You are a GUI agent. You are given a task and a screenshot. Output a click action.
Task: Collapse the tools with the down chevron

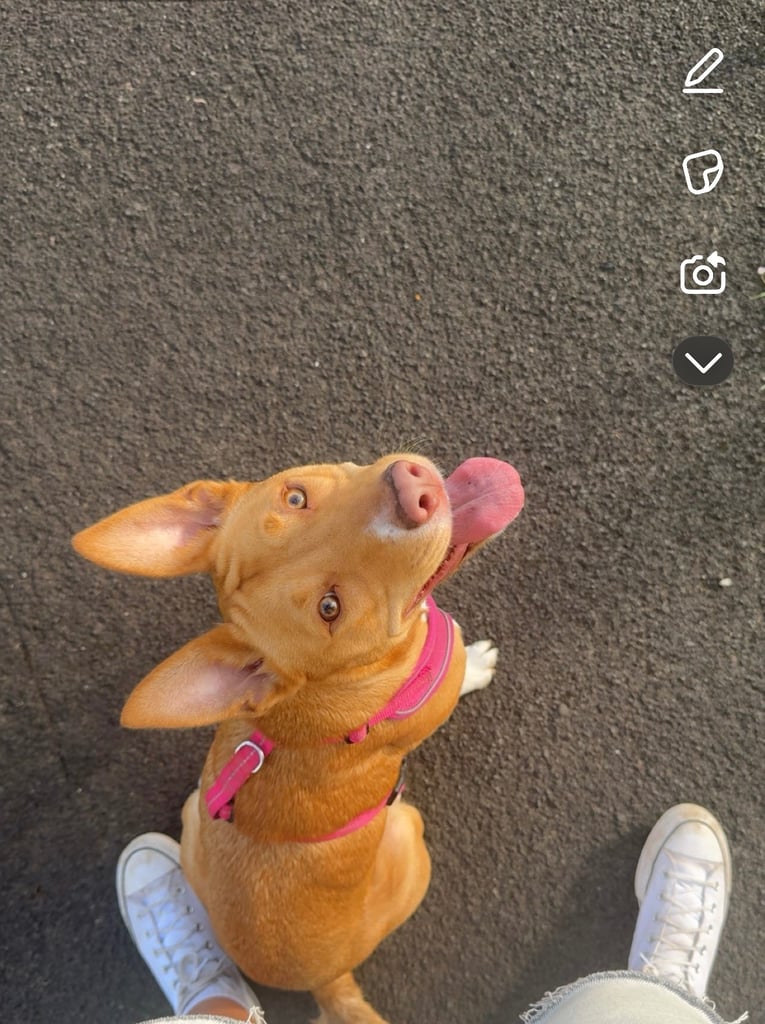point(703,361)
